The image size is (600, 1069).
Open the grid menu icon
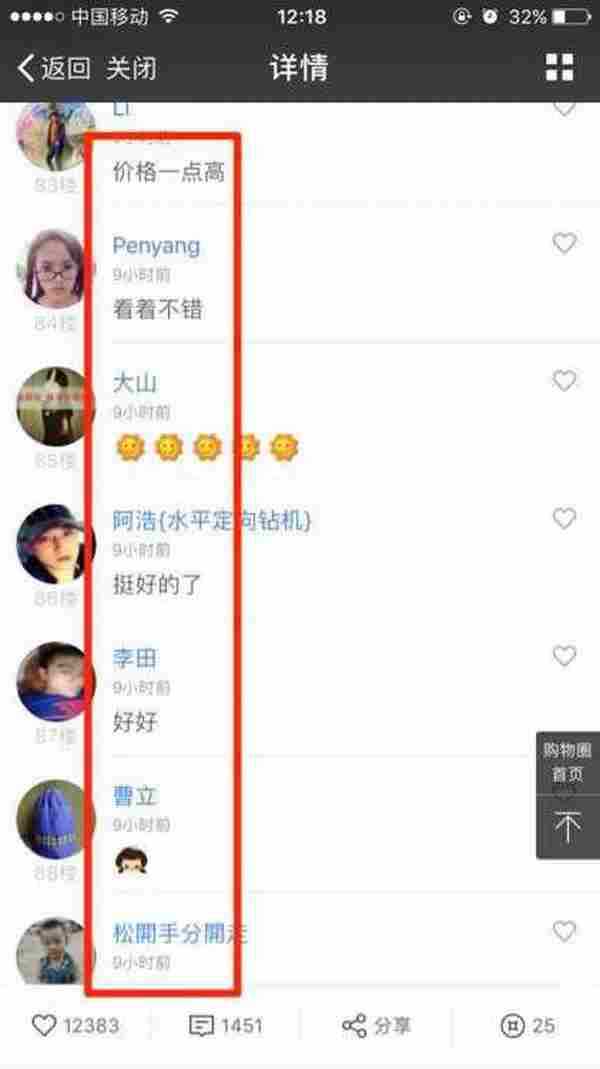tap(560, 68)
